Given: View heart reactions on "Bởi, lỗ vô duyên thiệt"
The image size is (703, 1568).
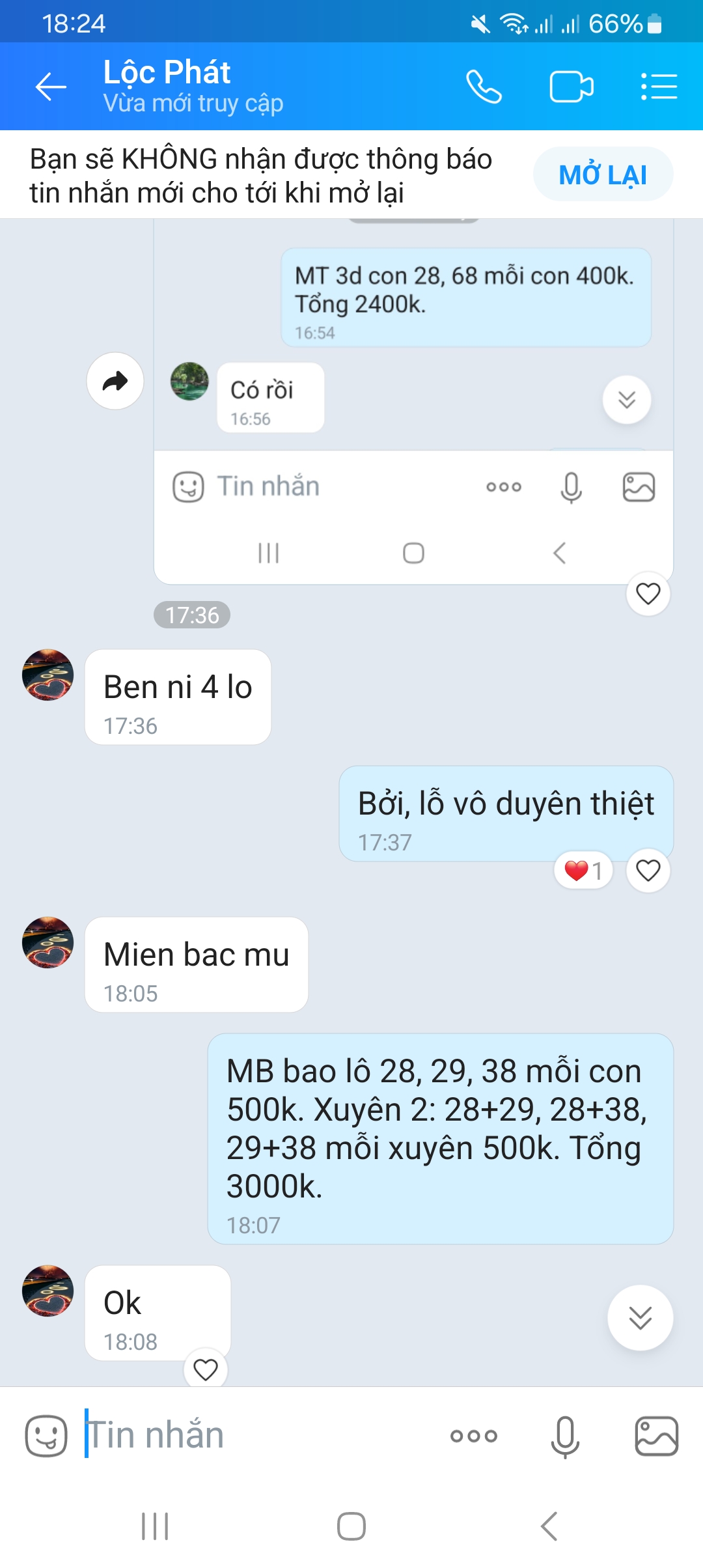Looking at the screenshot, I should [583, 871].
